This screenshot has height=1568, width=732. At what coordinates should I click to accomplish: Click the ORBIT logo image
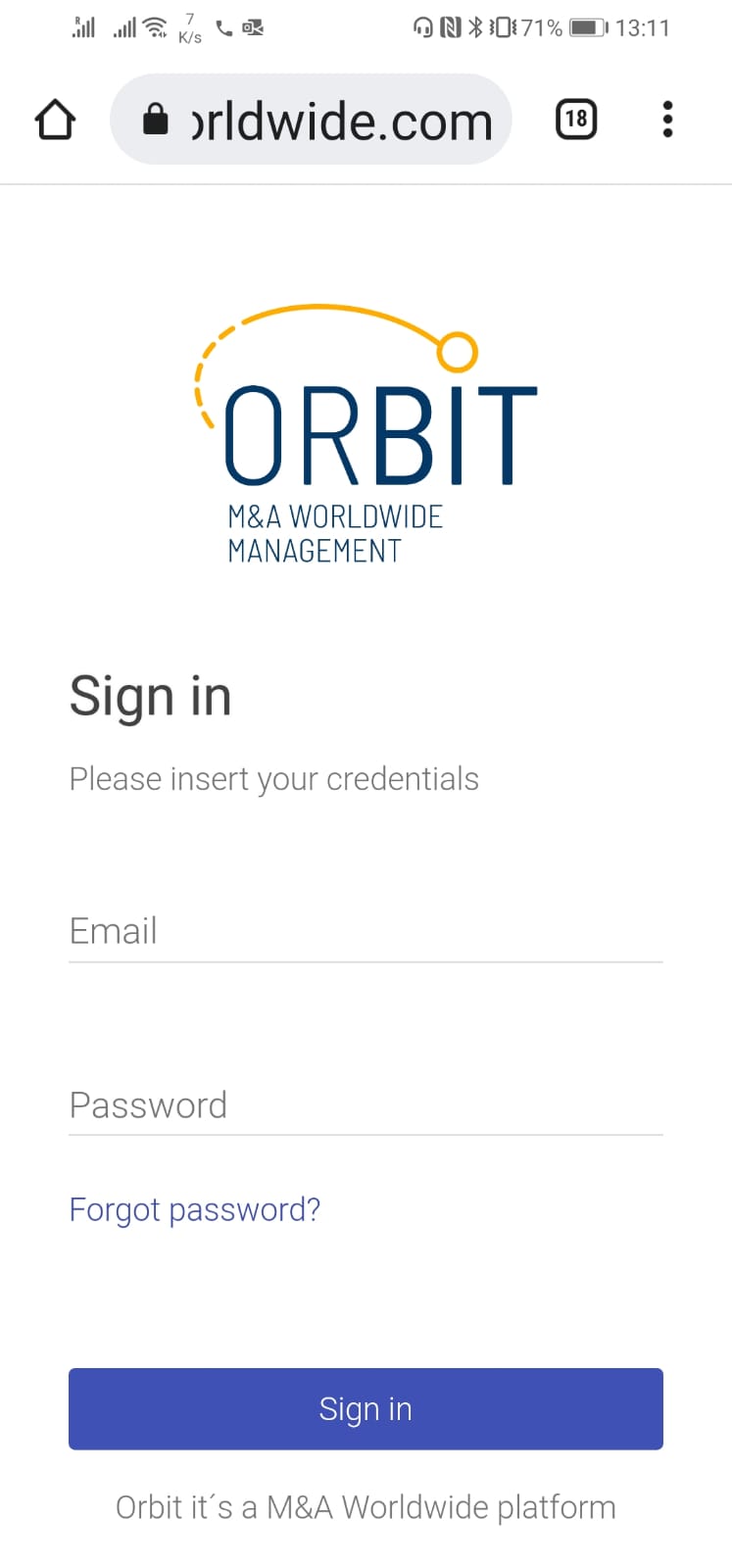(x=366, y=431)
